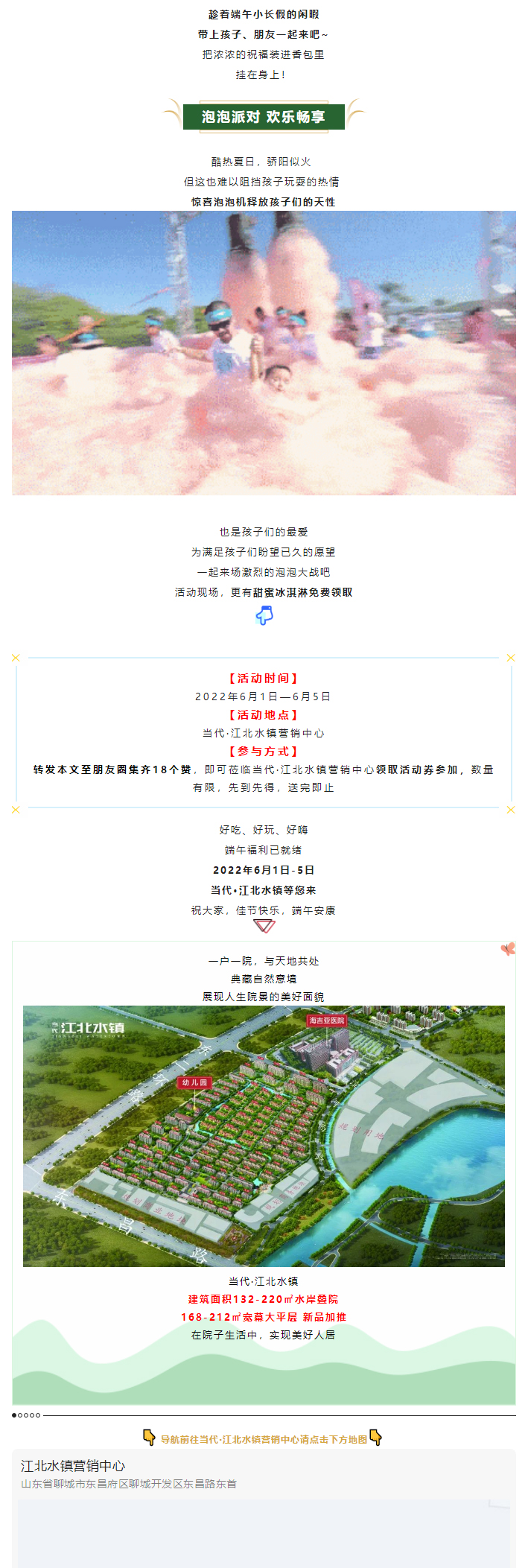Select the second carousel page dot

(20, 1415)
